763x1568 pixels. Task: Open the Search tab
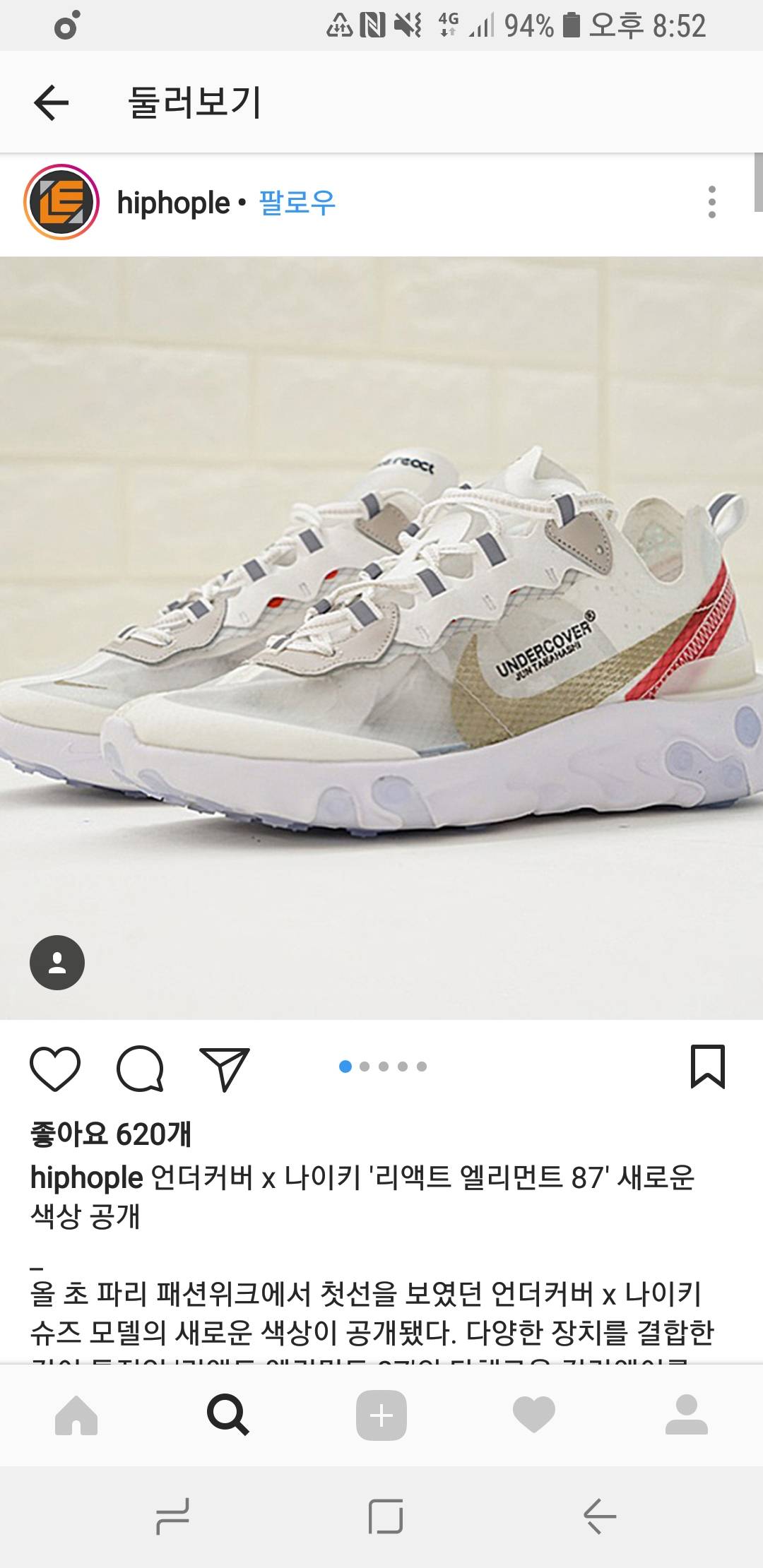pyautogui.click(x=228, y=1415)
